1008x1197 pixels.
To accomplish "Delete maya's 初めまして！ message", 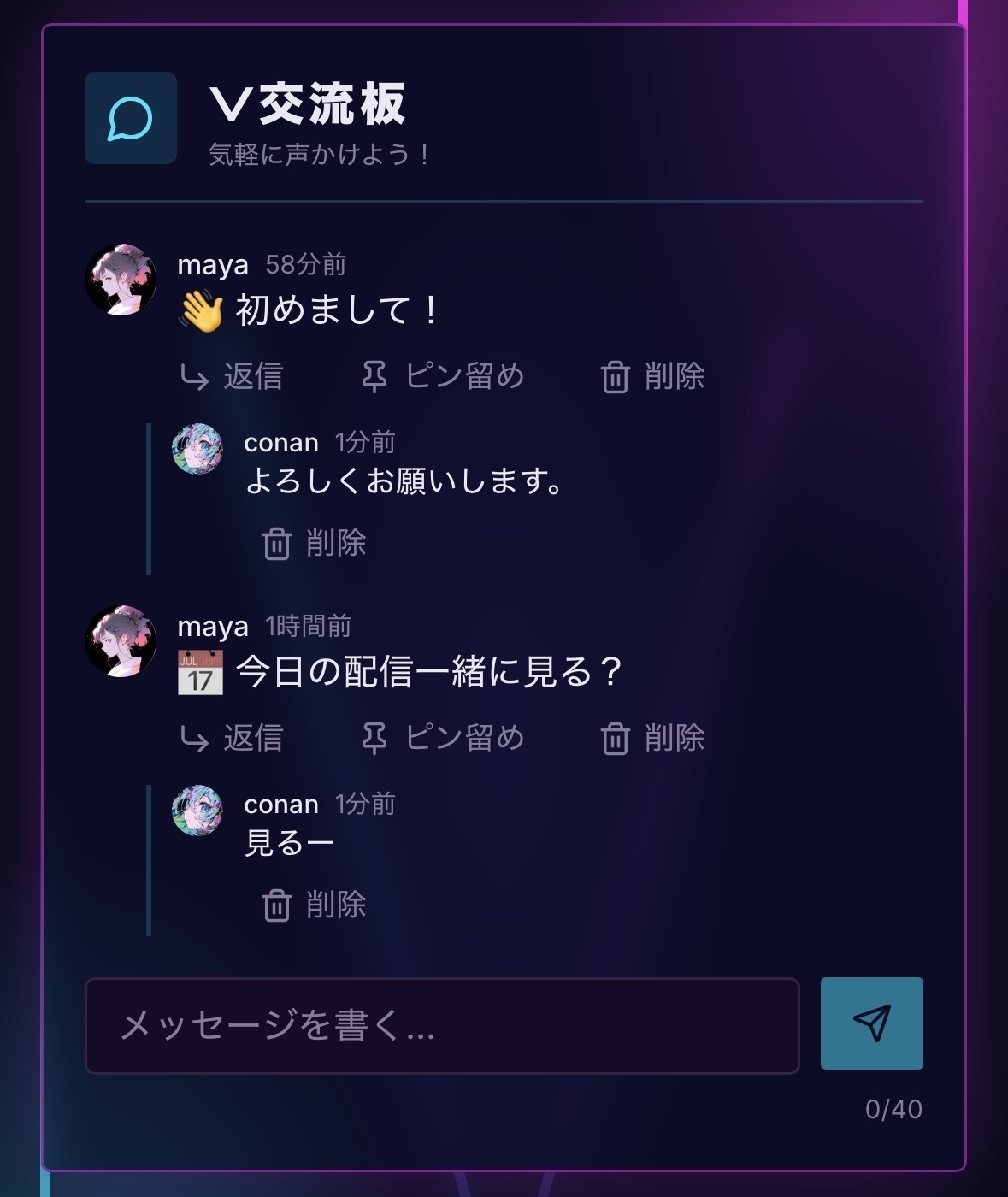I will click(x=652, y=376).
